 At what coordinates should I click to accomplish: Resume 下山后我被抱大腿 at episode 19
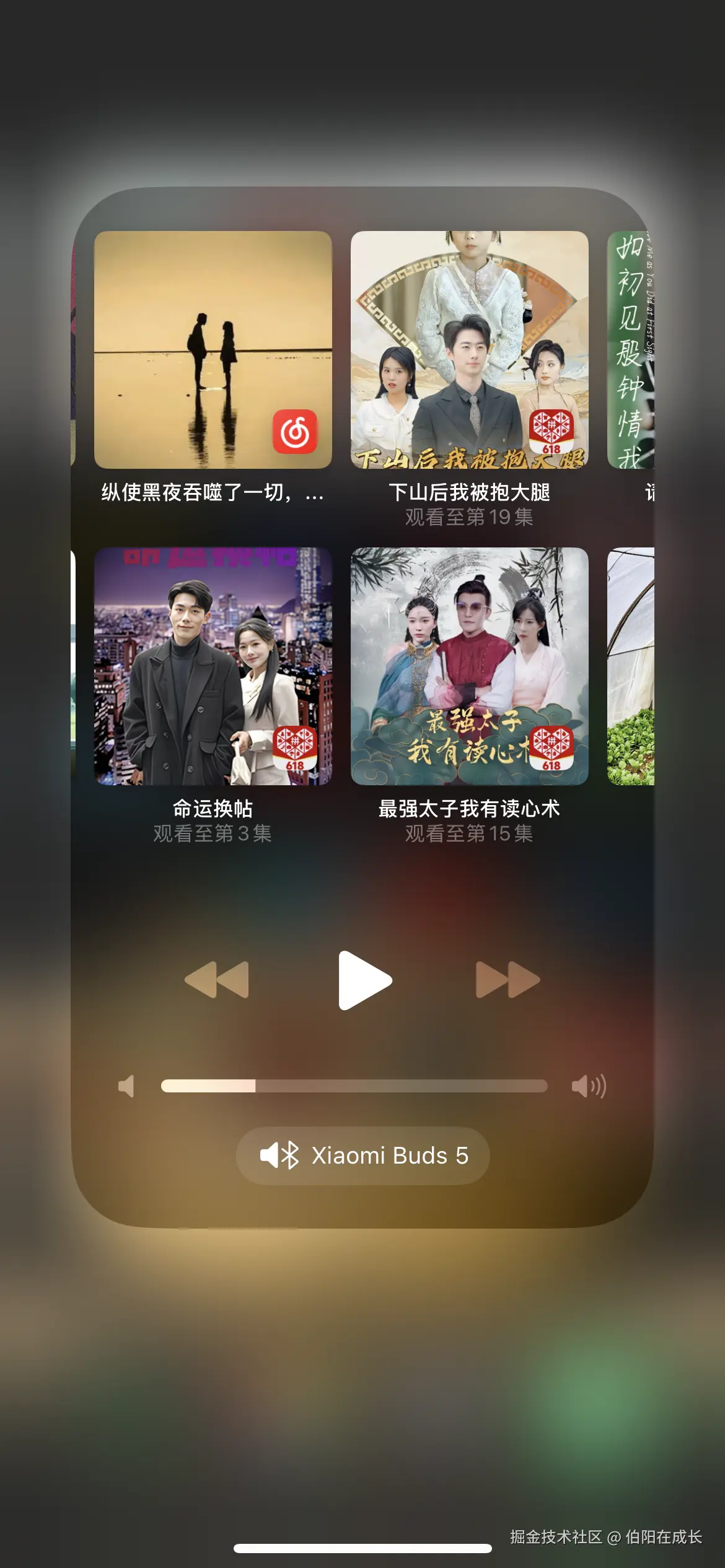469,350
